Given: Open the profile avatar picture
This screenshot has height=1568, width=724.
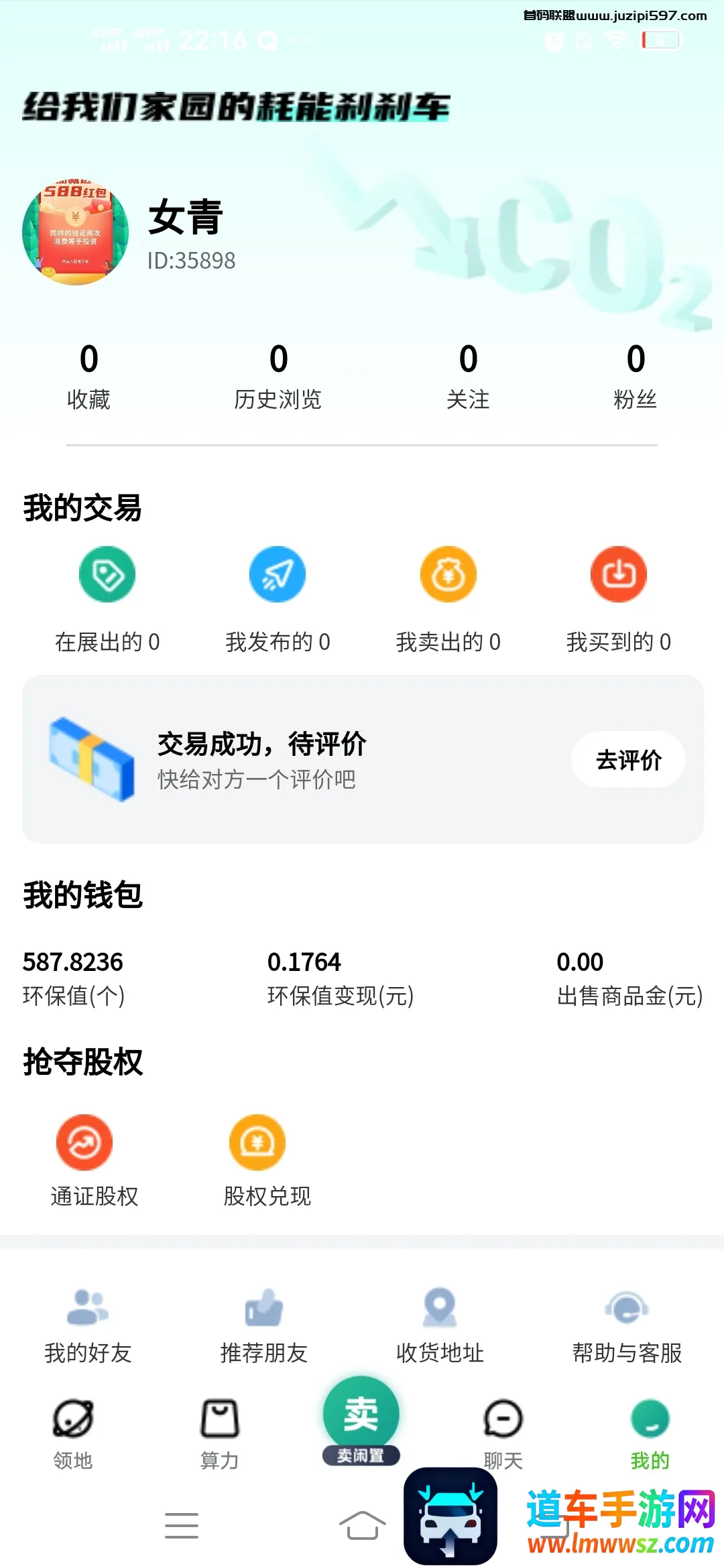Looking at the screenshot, I should point(75,232).
